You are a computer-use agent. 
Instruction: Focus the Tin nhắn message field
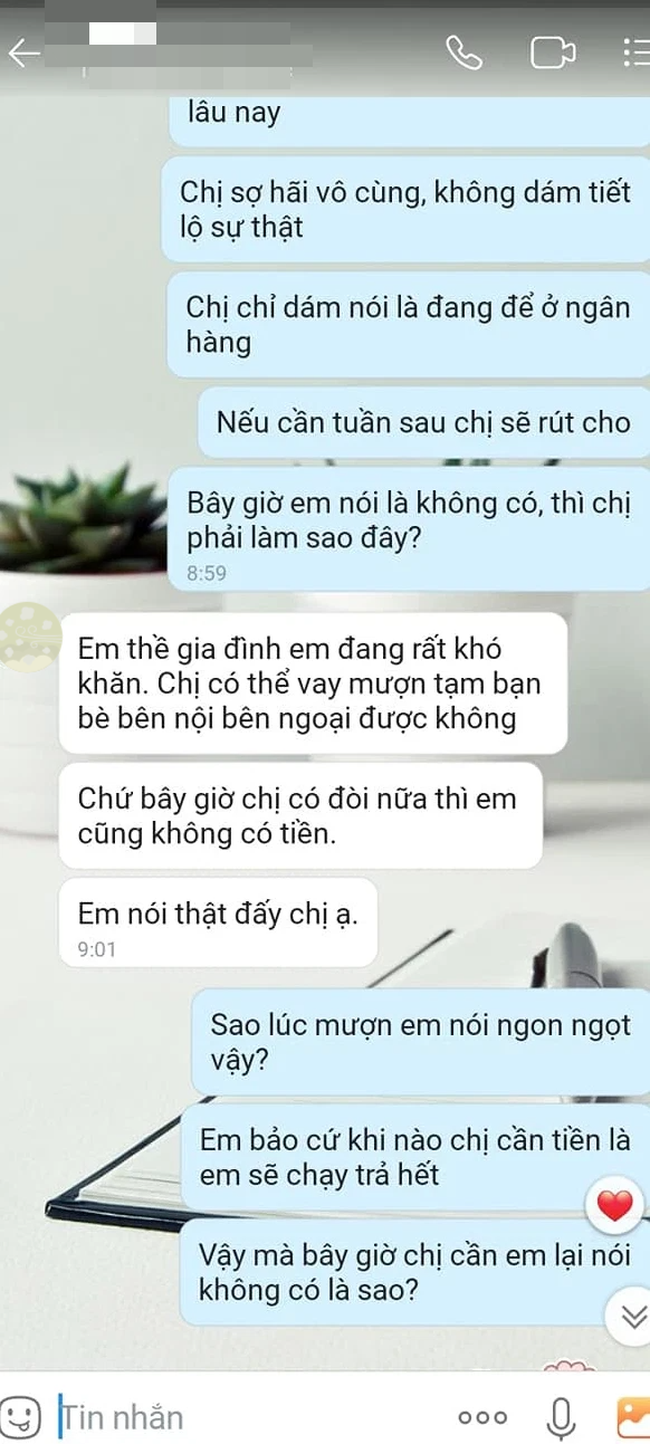pos(250,1416)
